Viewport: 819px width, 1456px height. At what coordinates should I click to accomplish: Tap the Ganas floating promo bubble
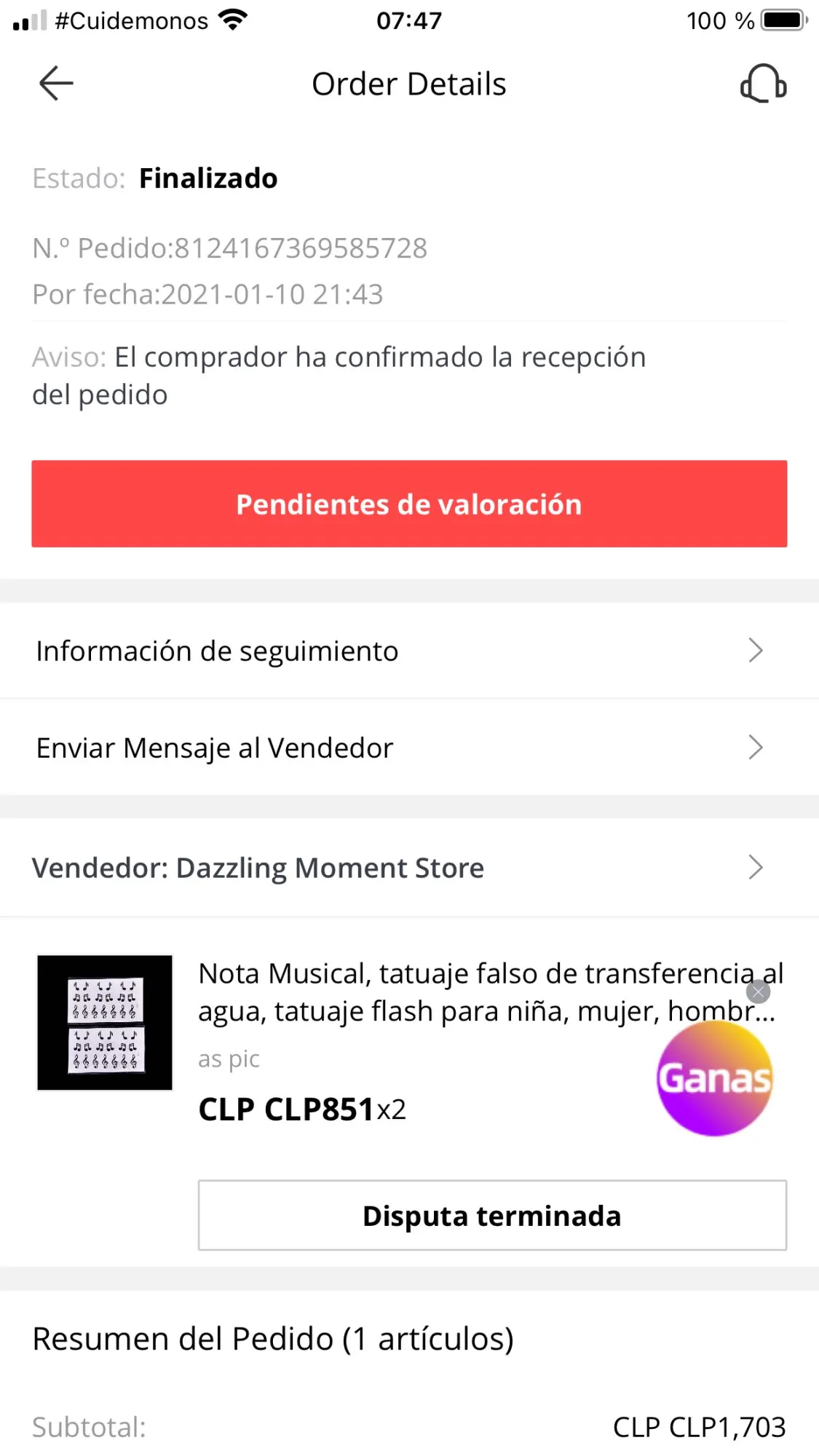pyautogui.click(x=714, y=1080)
